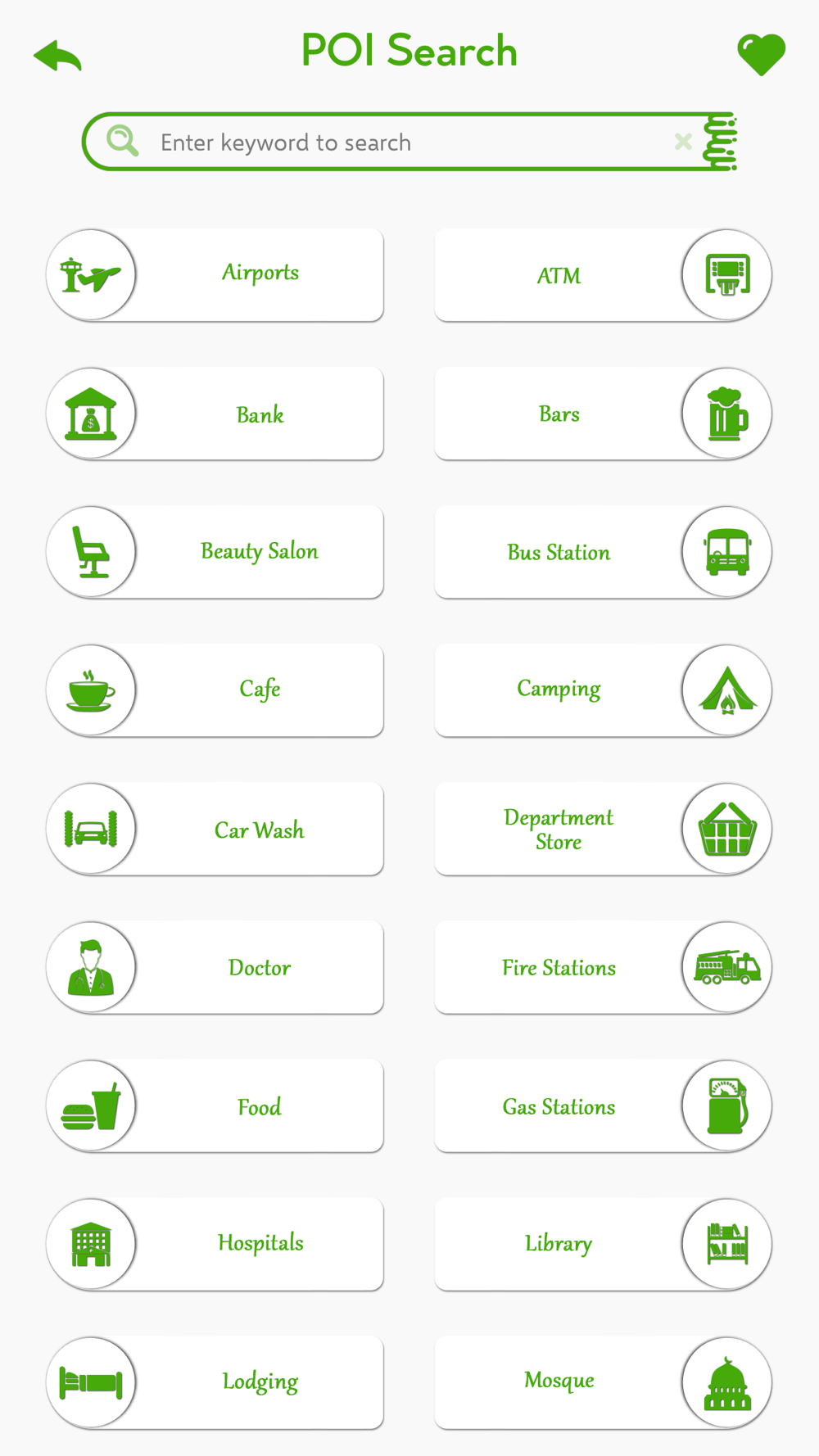Open the Department Store category
The width and height of the screenshot is (819, 1456).
coord(603,829)
